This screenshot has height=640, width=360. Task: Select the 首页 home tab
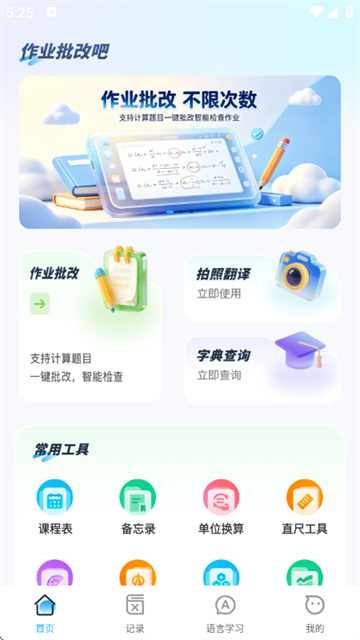tap(45, 613)
